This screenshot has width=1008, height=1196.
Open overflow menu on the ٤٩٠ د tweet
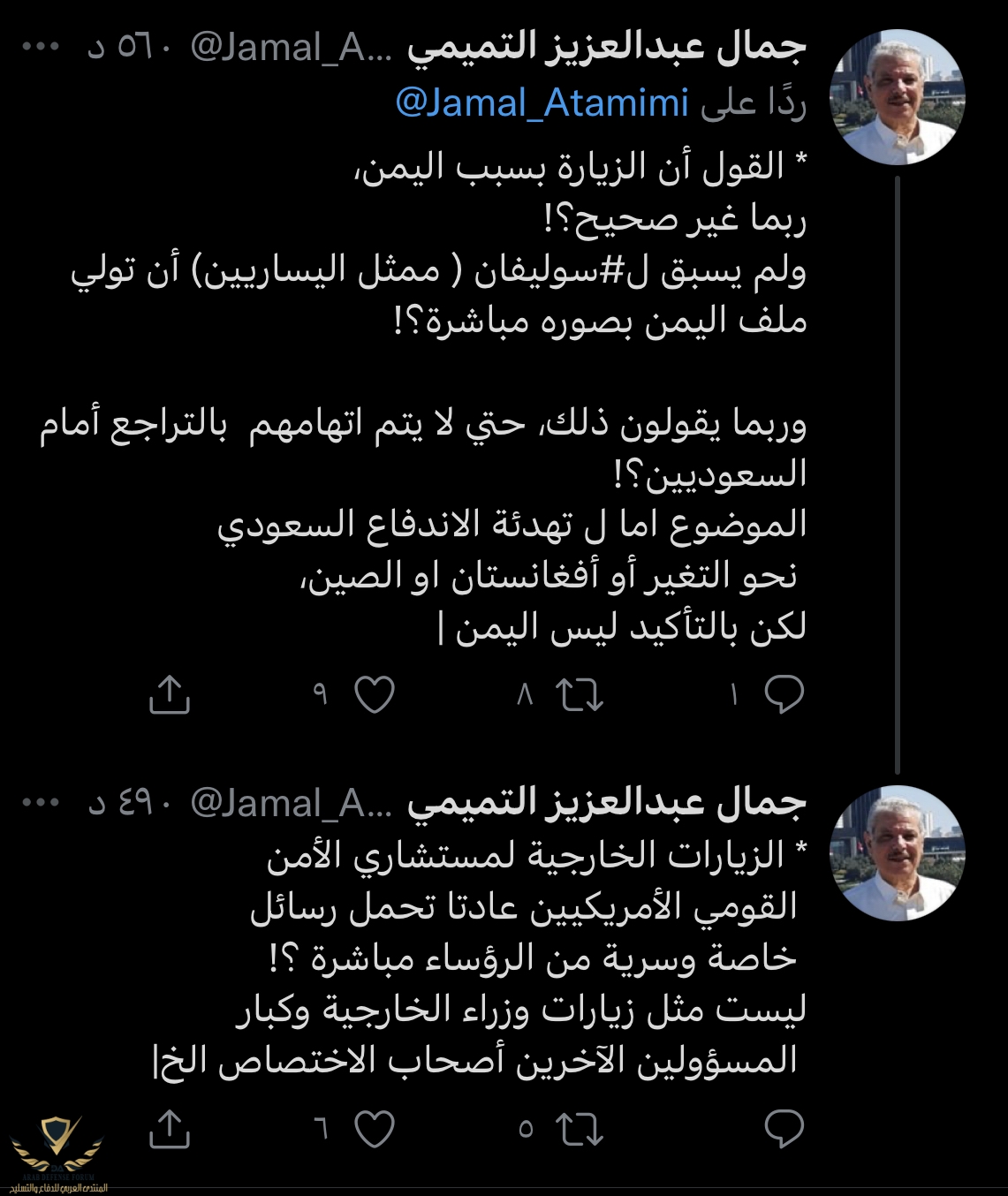pyautogui.click(x=41, y=803)
